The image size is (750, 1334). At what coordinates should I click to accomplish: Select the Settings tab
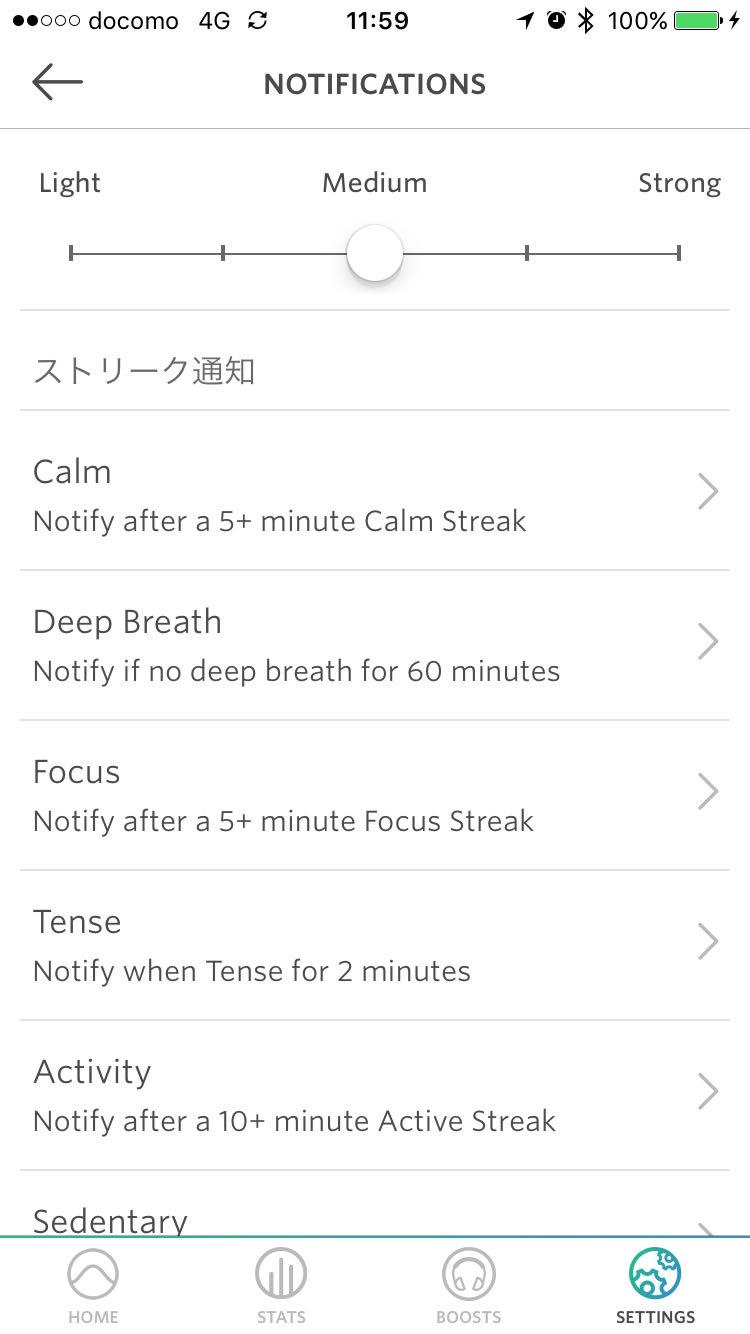tap(655, 1285)
